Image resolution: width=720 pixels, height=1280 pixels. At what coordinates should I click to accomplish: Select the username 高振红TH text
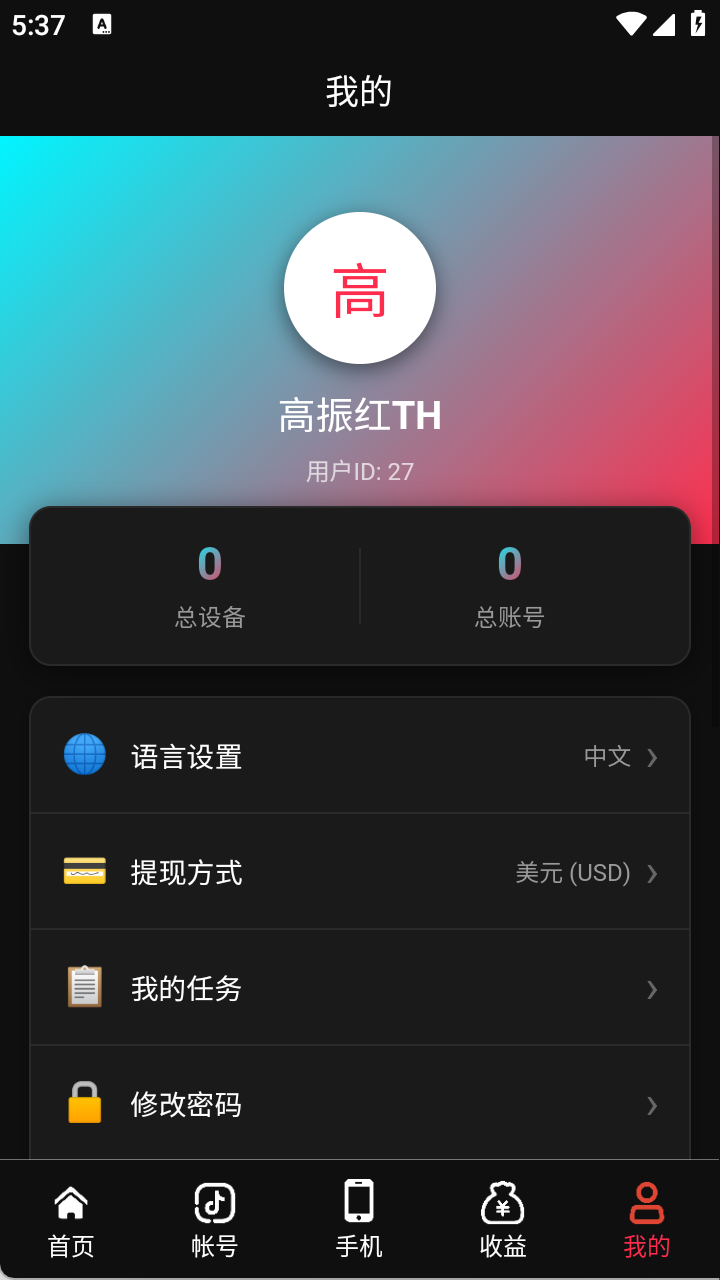pyautogui.click(x=360, y=415)
